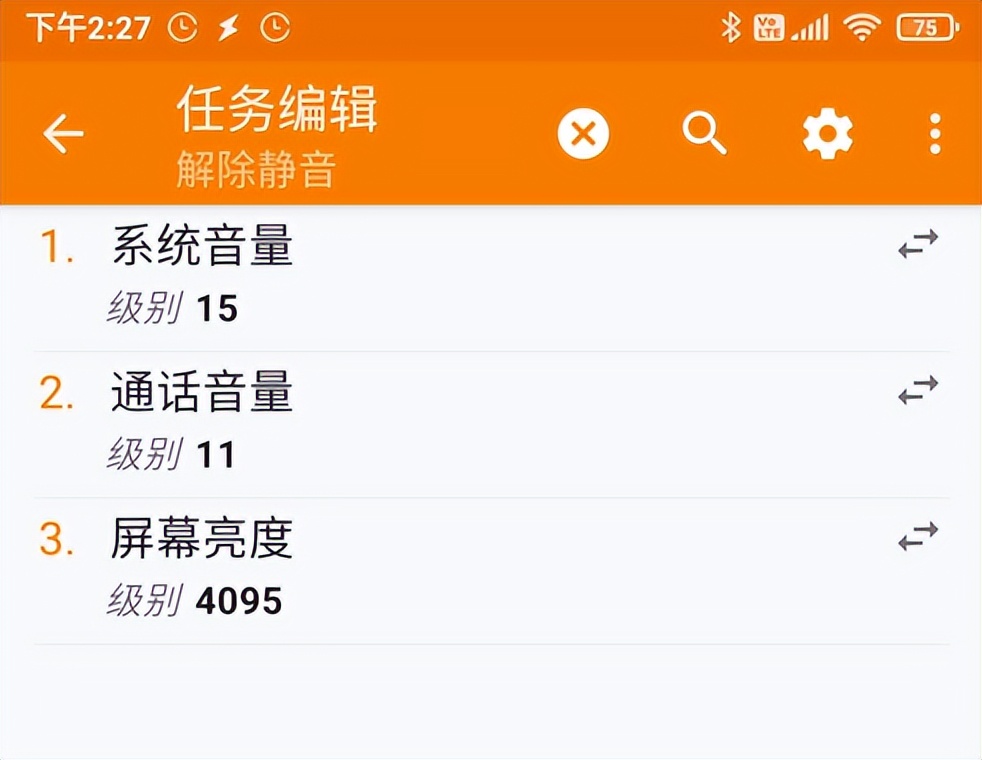The height and width of the screenshot is (760, 982).
Task: Go back from the 任务编辑 screen
Action: (63, 134)
